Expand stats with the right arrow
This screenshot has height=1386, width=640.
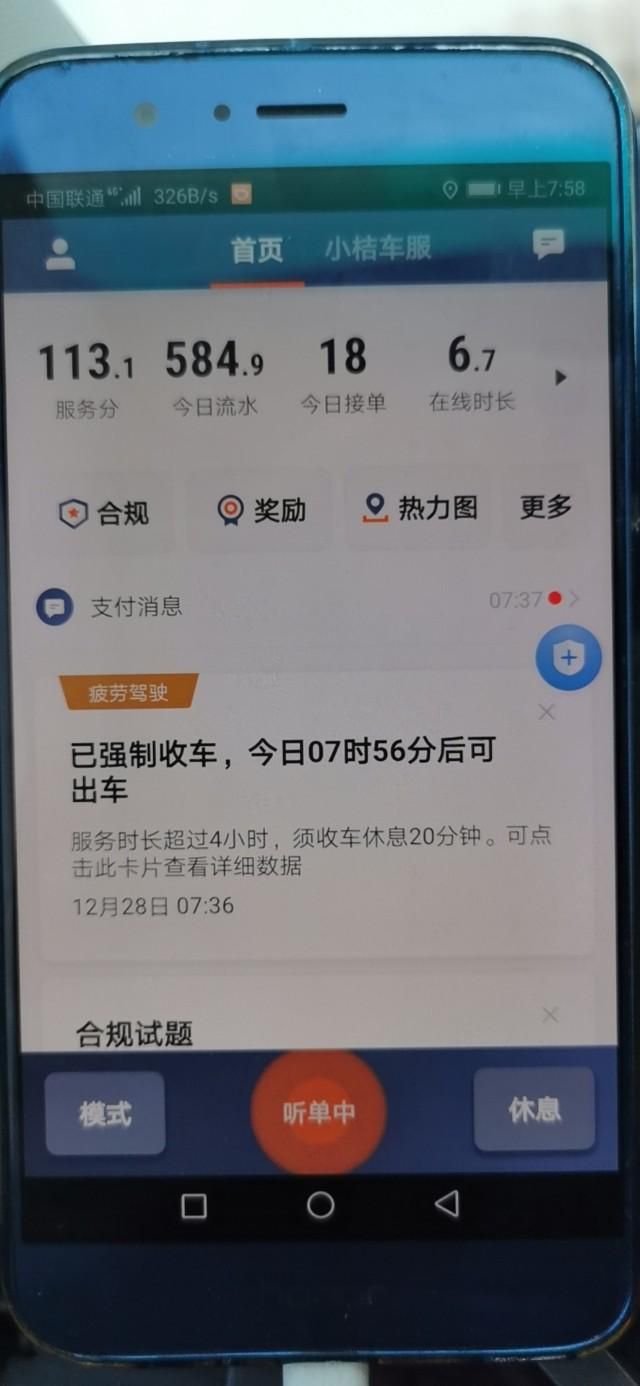tap(560, 377)
